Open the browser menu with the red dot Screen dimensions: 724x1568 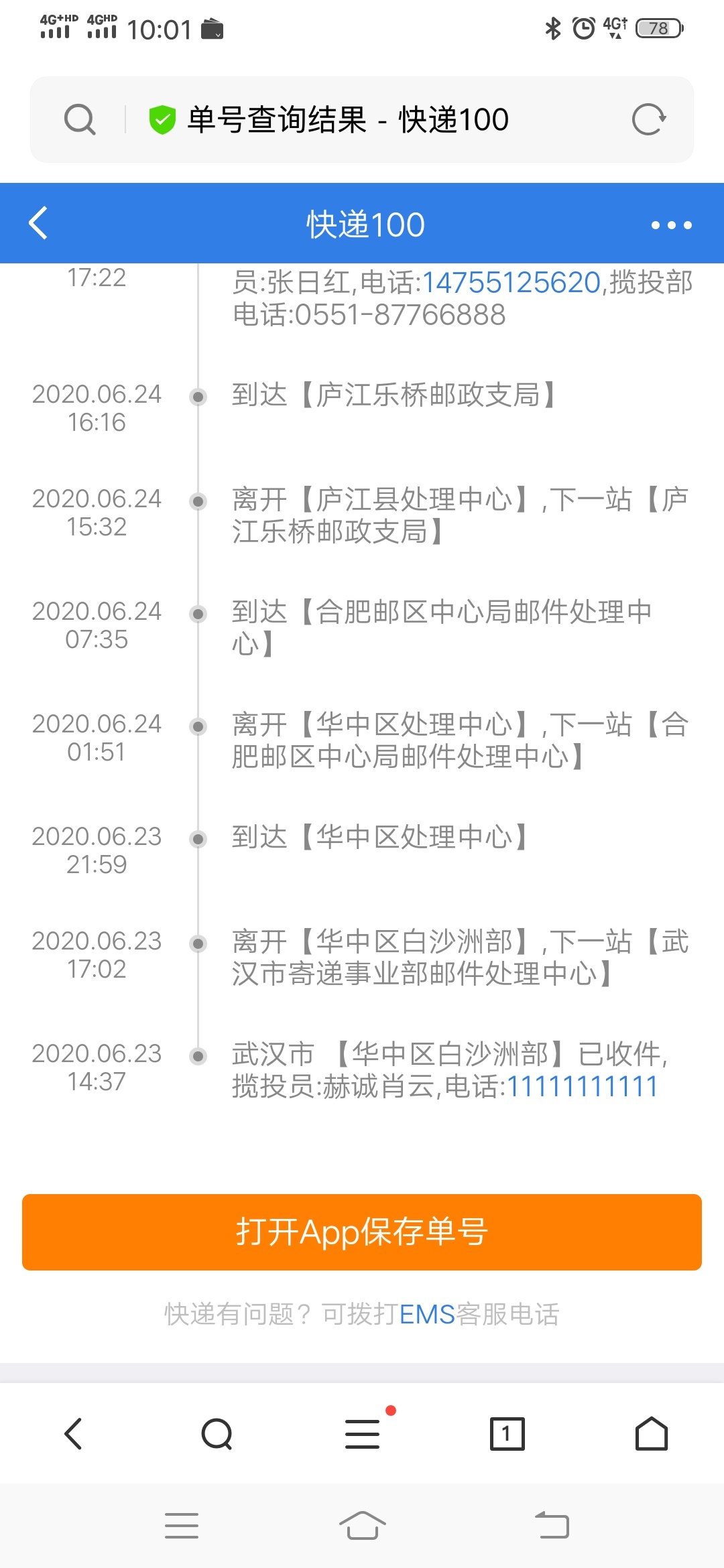(x=363, y=1434)
